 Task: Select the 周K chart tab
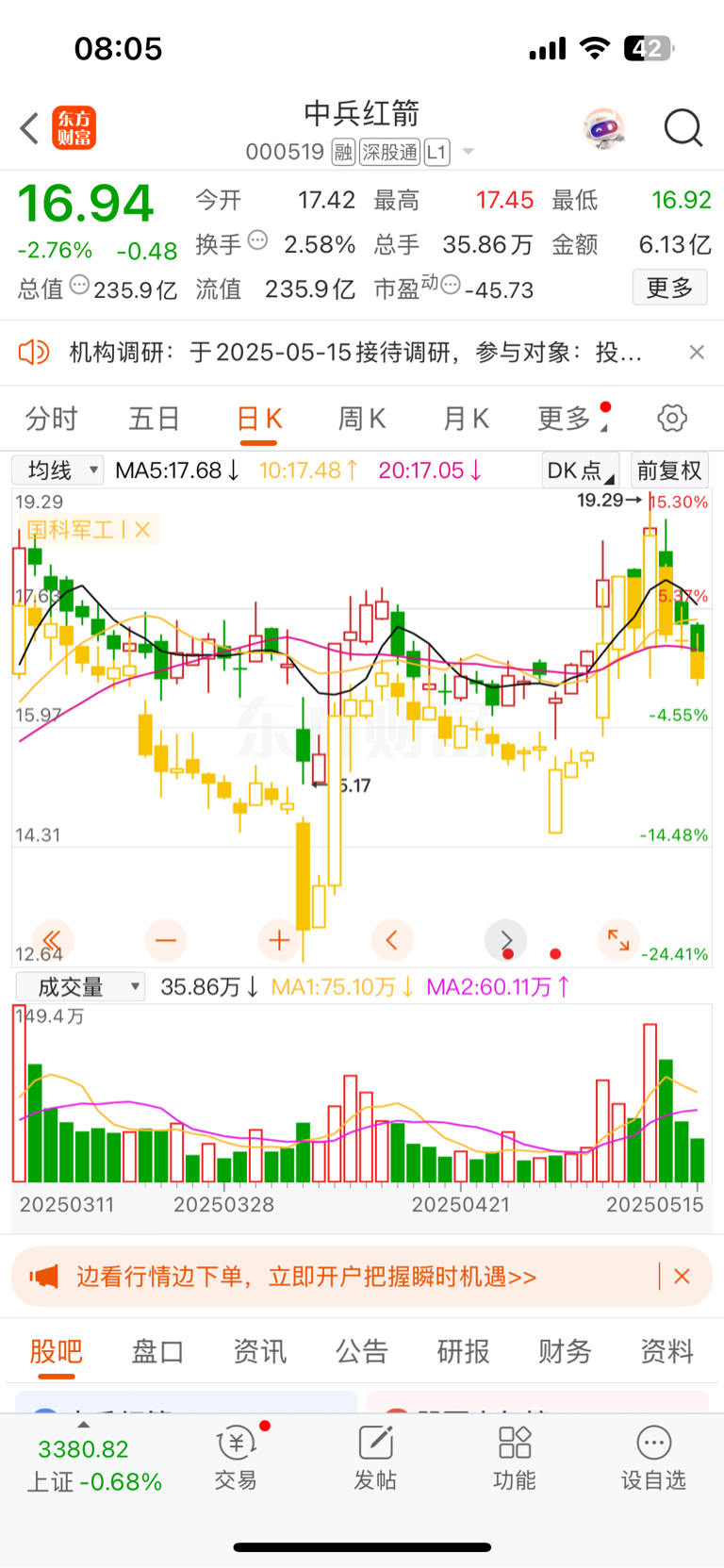point(362,418)
